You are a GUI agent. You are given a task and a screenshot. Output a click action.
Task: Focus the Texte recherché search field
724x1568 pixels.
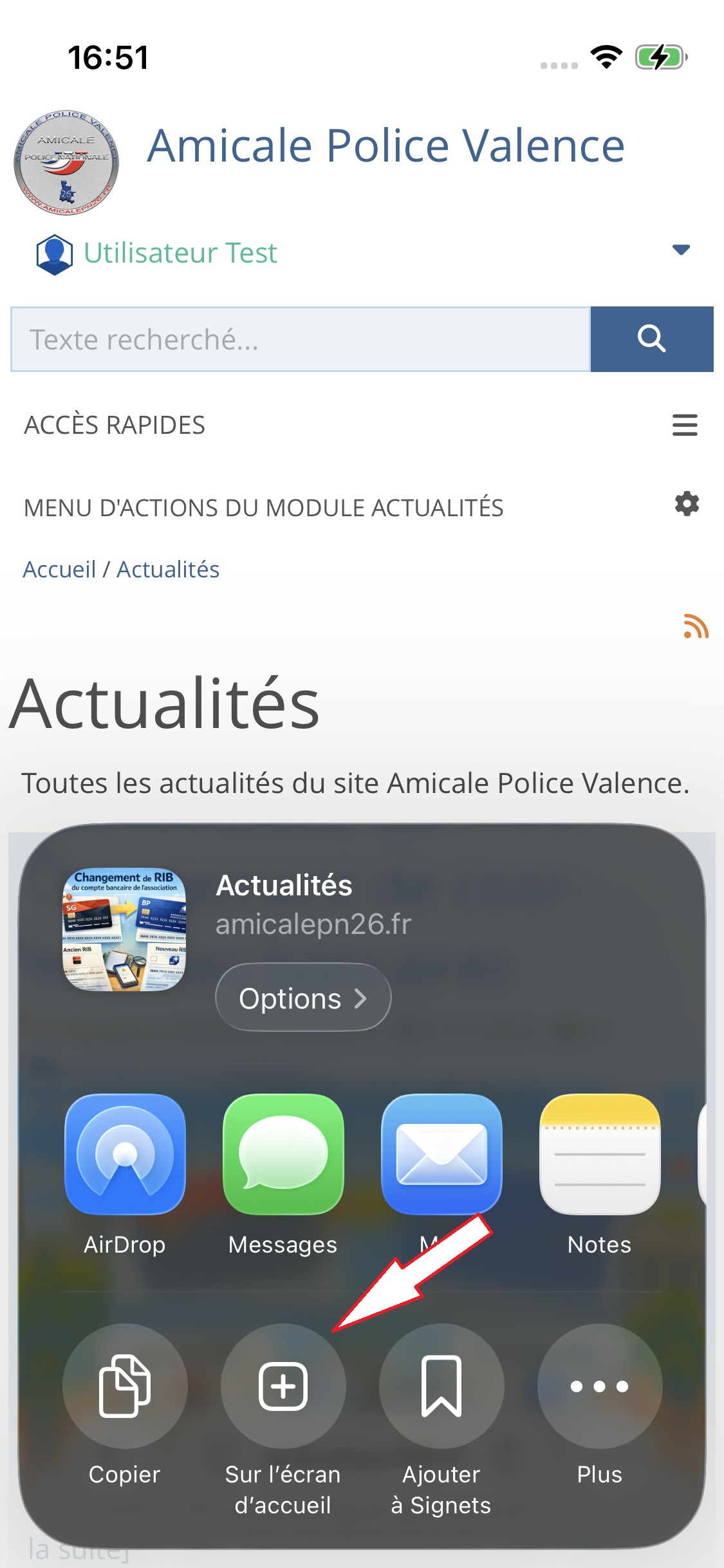point(301,339)
